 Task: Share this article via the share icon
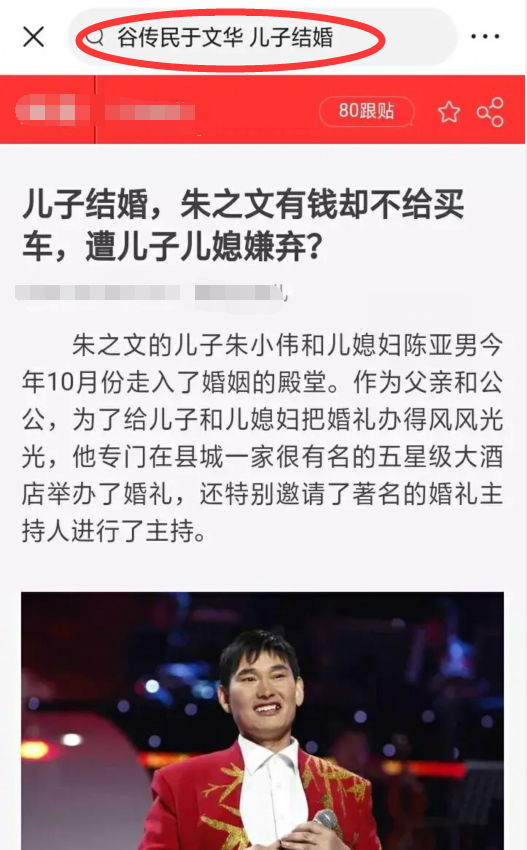tap(490, 112)
